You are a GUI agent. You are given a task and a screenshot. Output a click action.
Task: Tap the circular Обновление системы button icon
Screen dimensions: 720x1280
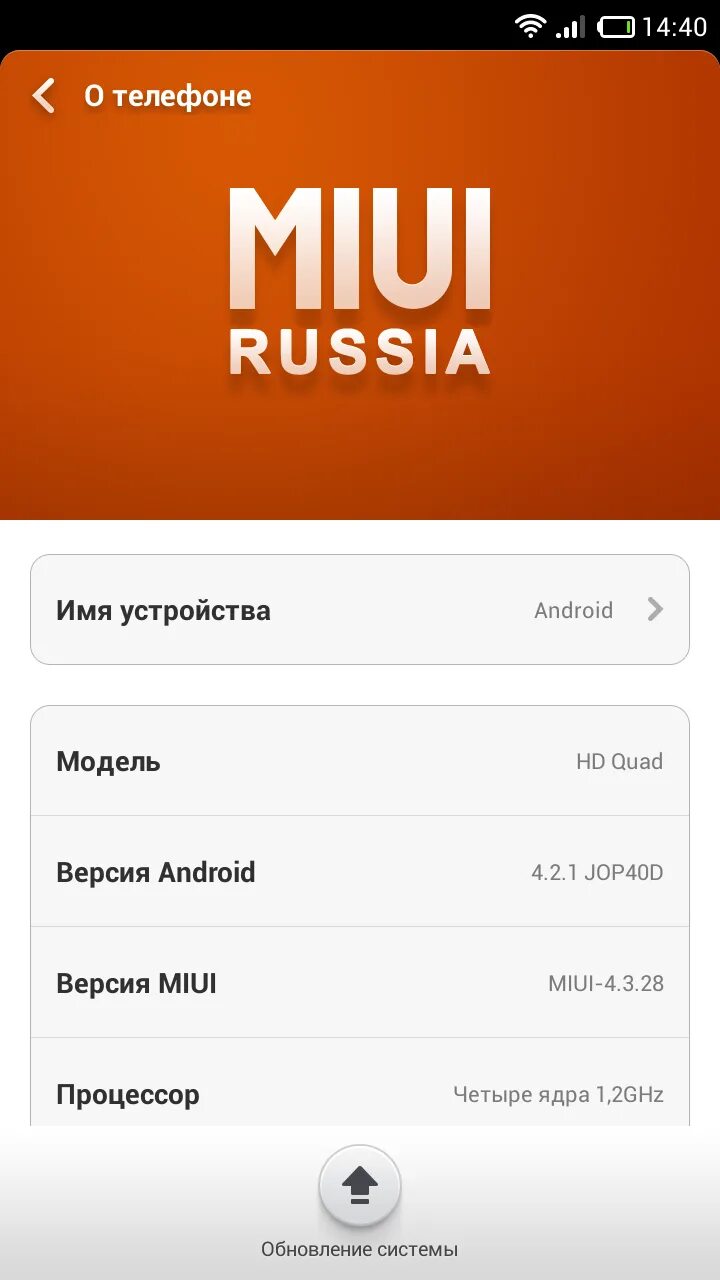(x=360, y=1186)
